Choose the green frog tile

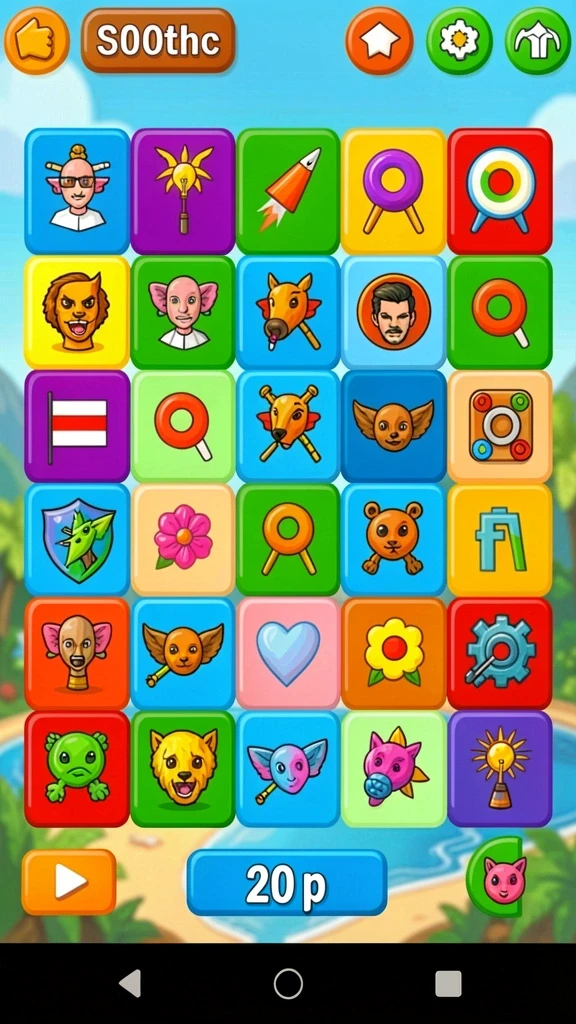click(77, 769)
